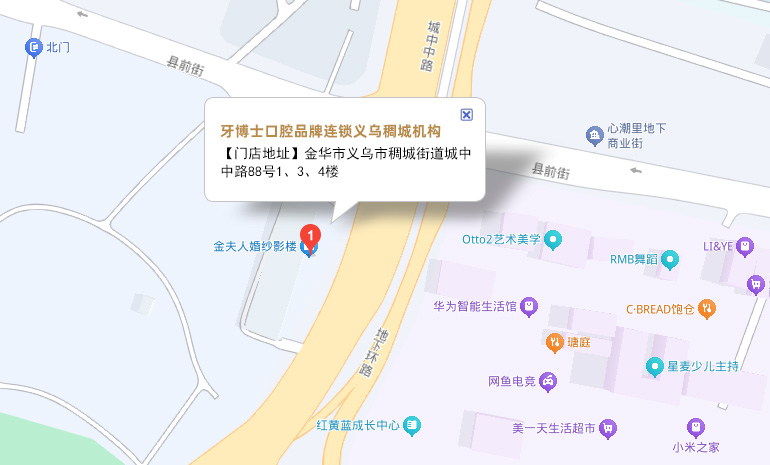Viewport: 770px width, 465px height.
Task: Open the 美一天生活超市 shop marker
Action: (607, 428)
